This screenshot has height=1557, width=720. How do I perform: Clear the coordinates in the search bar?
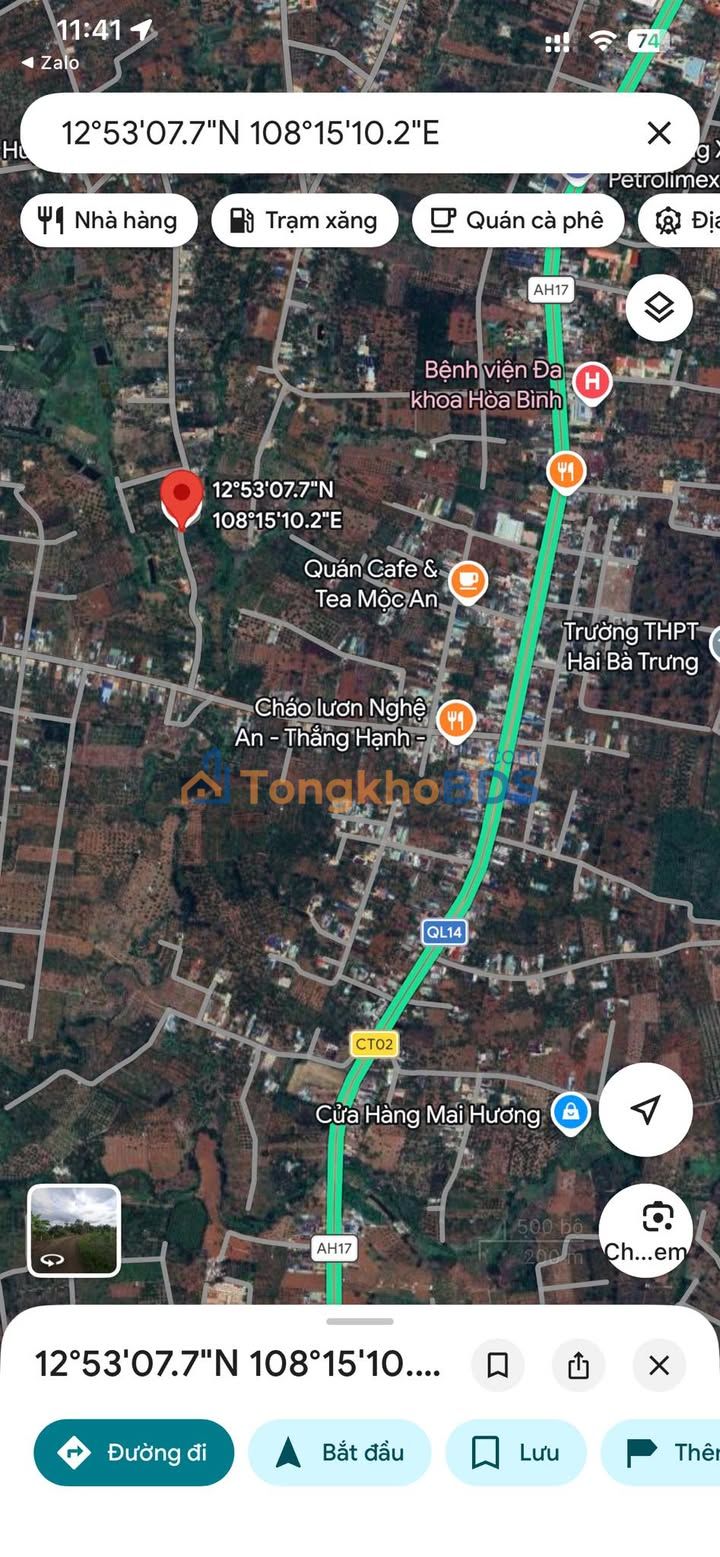click(x=658, y=133)
